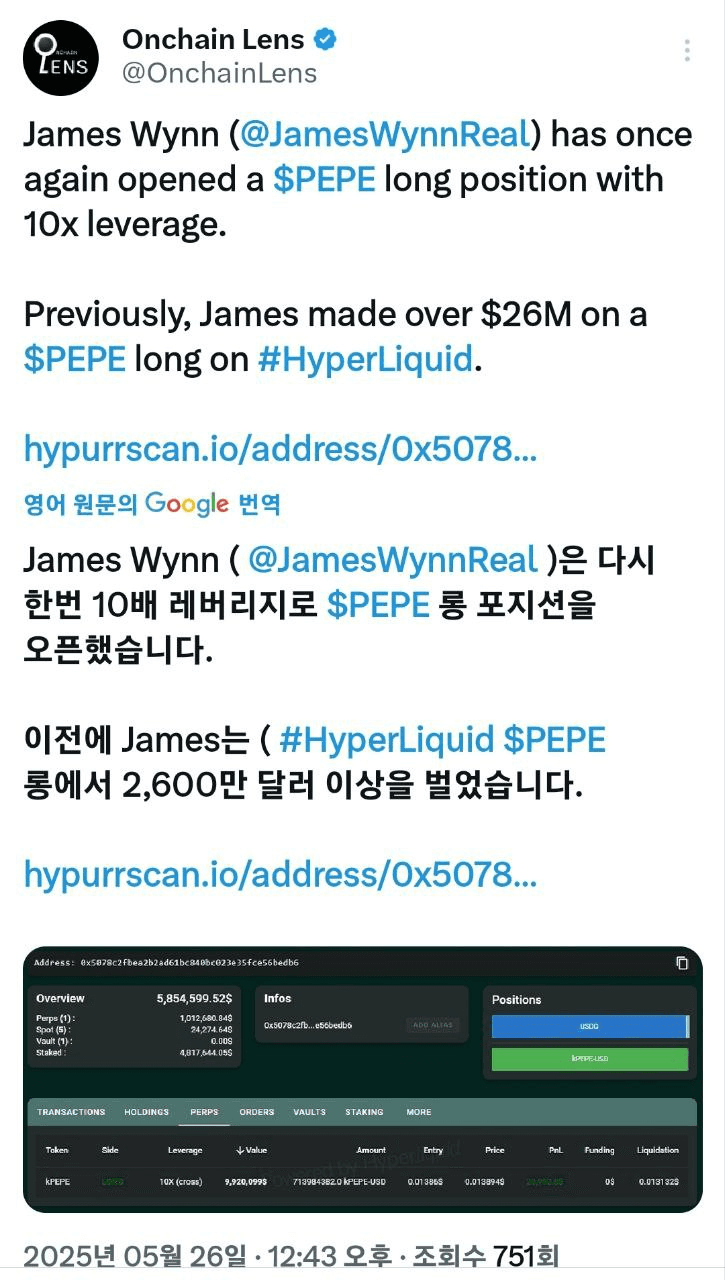725x1280 pixels.
Task: View the attached Hypurrscan screenshot image
Action: 362,1079
